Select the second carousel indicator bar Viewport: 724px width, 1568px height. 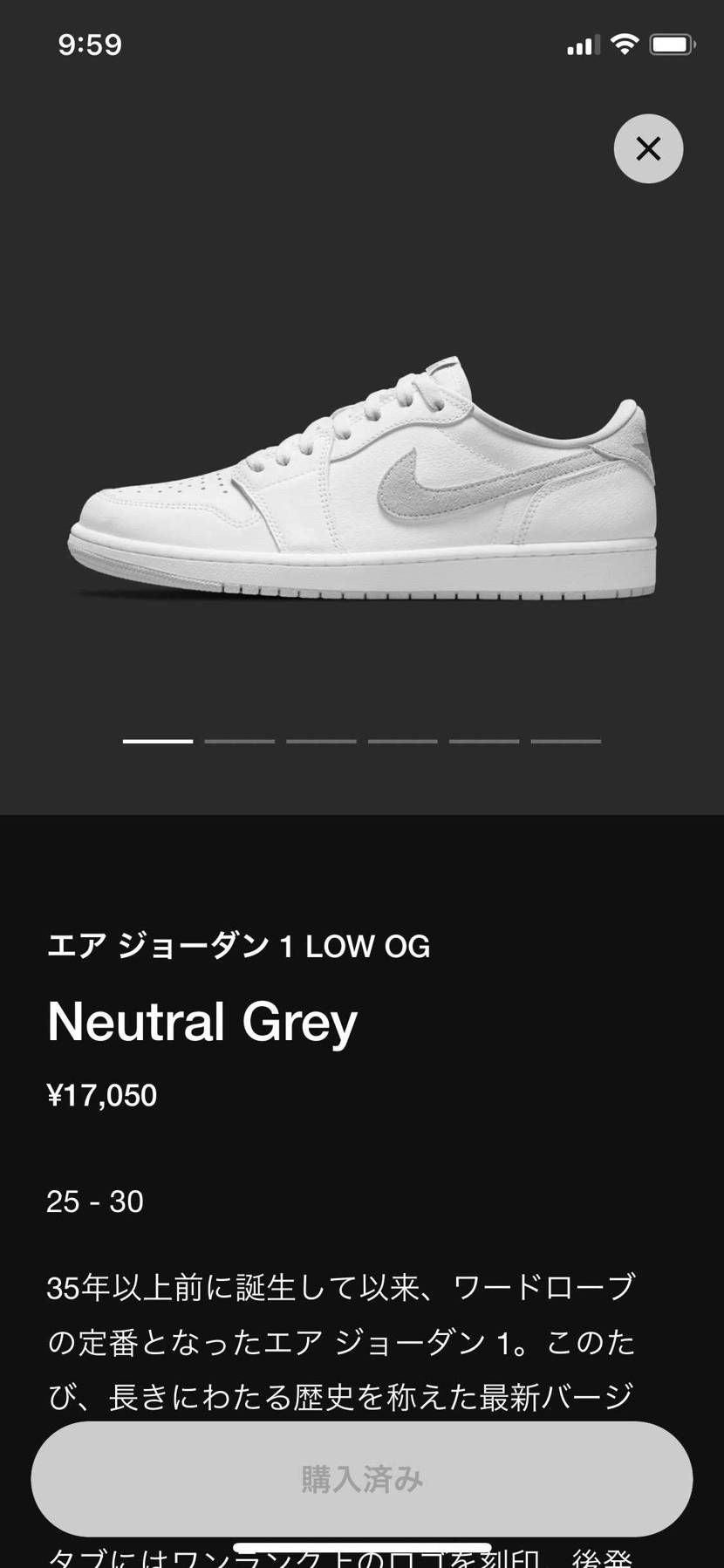click(x=239, y=741)
